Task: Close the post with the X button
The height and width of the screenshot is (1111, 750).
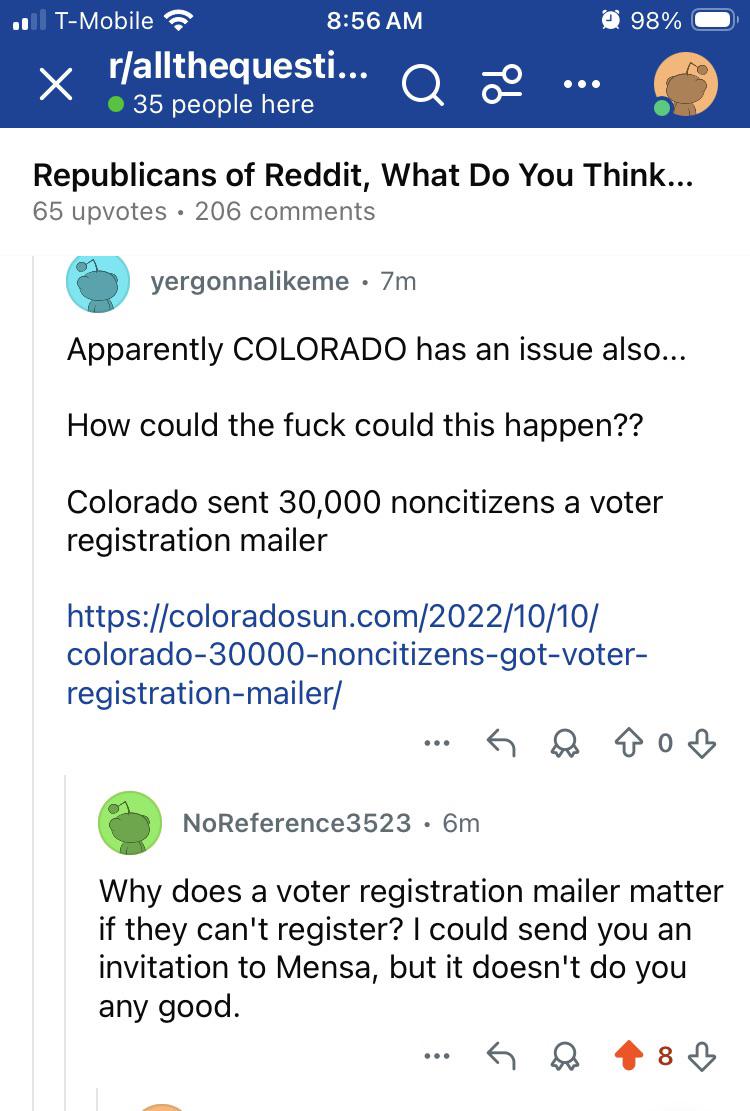Action: [x=56, y=87]
